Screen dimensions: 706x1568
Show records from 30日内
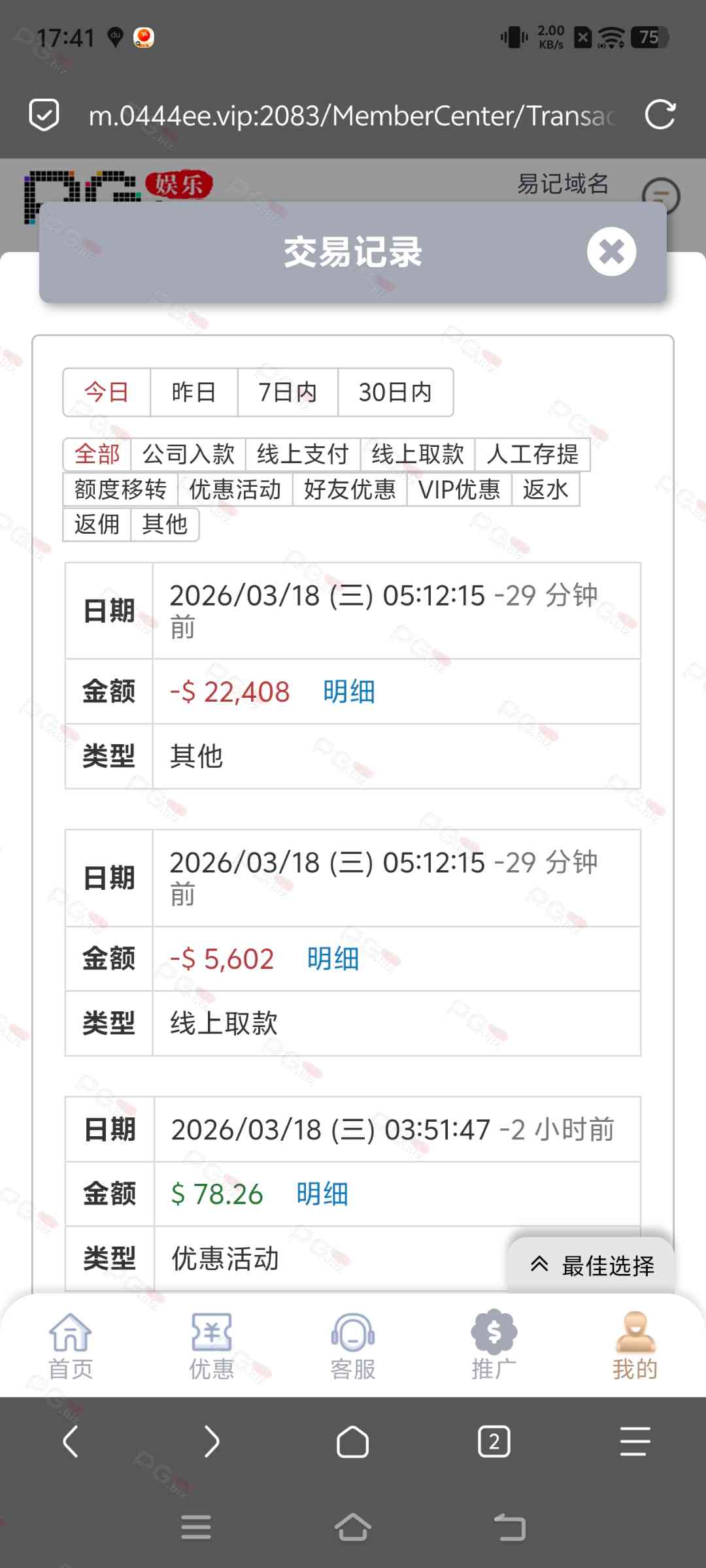[395, 392]
